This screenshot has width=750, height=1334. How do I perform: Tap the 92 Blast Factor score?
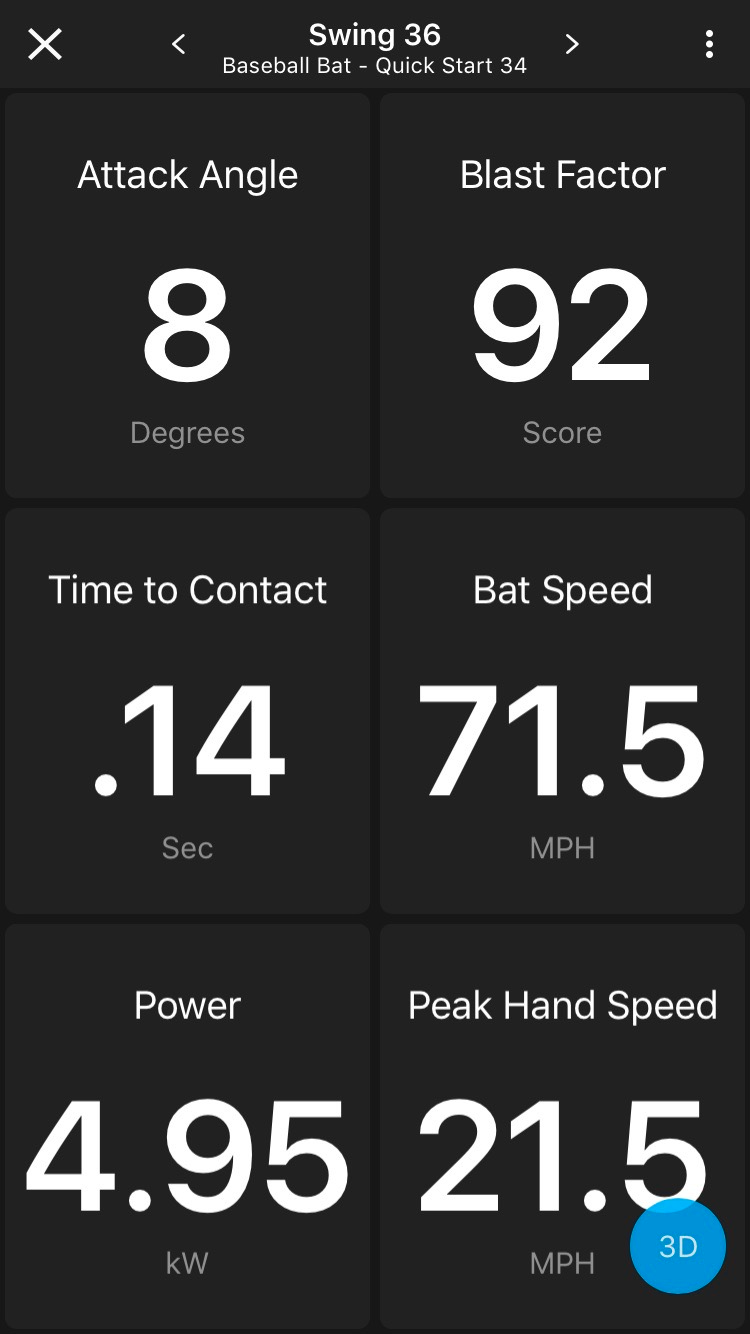pyautogui.click(x=562, y=322)
